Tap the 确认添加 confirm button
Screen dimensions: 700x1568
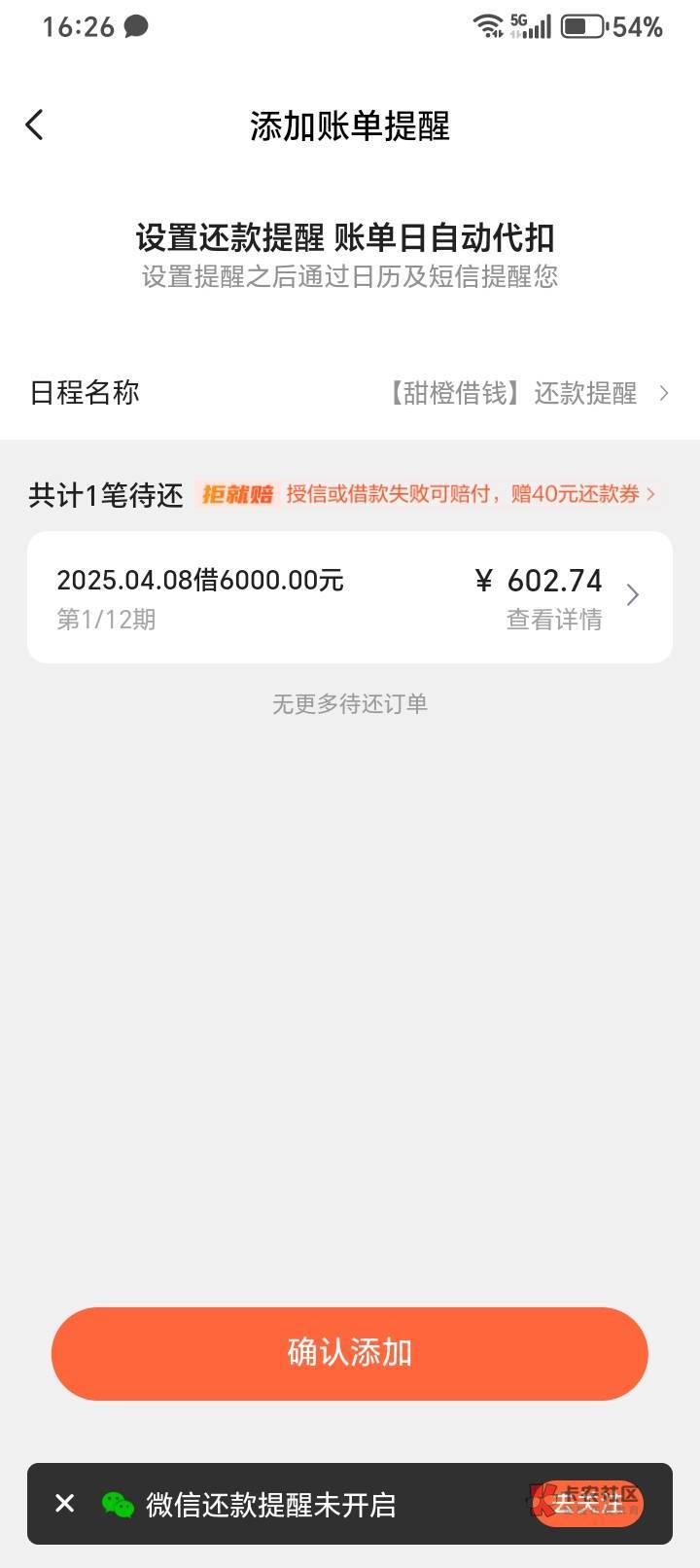click(x=350, y=1353)
